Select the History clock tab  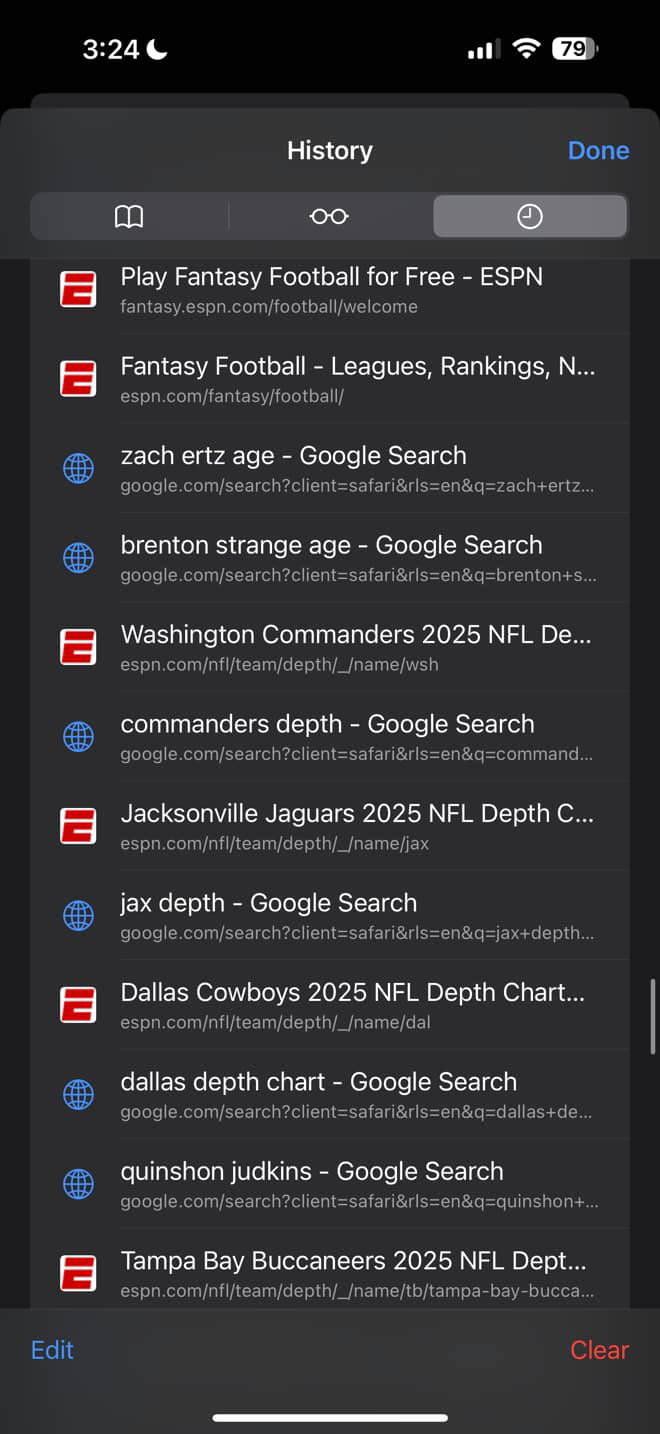pyautogui.click(x=530, y=216)
